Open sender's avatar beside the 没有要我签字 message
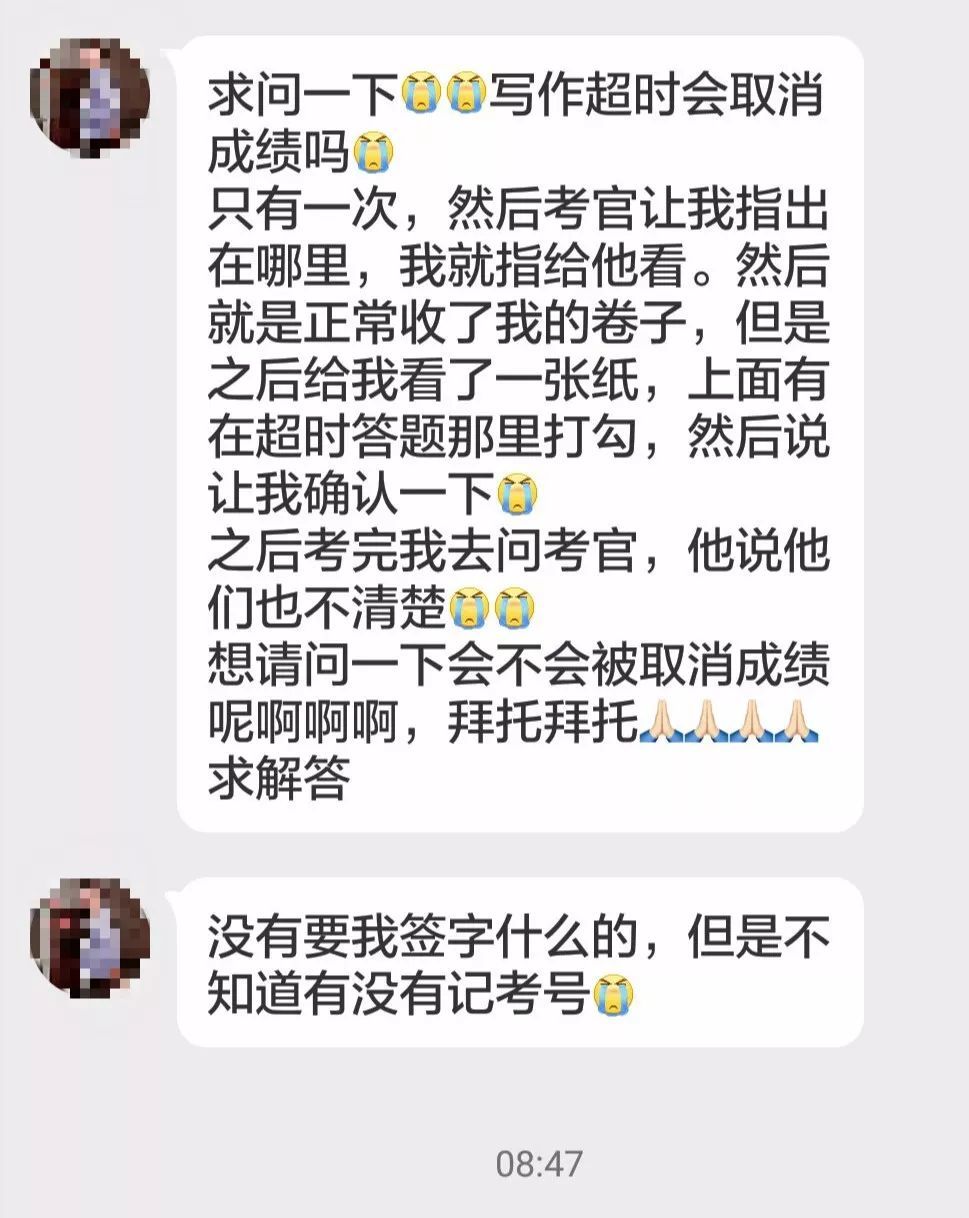Viewport: 969px width, 1218px height. click(x=90, y=938)
